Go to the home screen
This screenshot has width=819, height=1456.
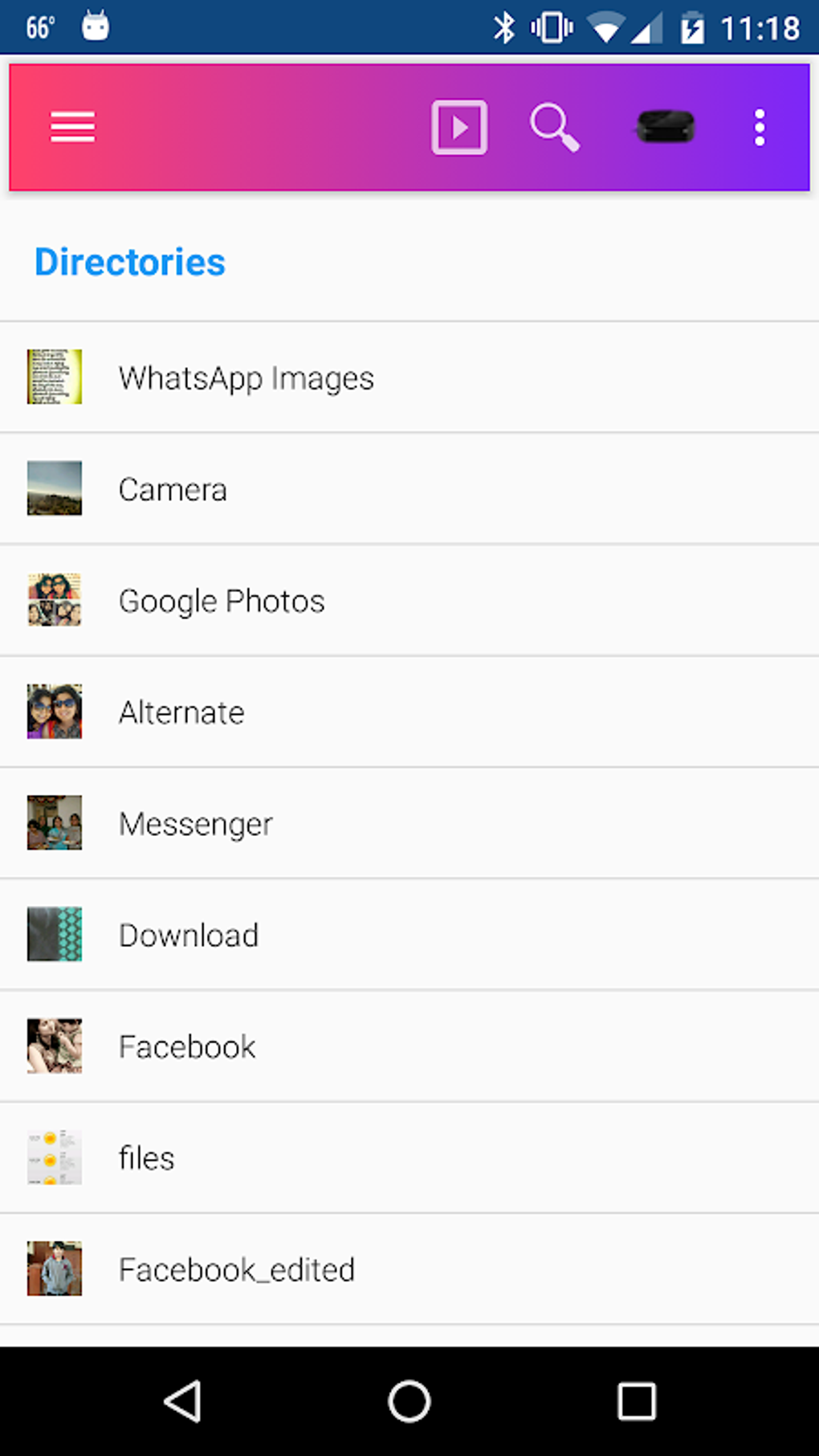[x=409, y=1401]
